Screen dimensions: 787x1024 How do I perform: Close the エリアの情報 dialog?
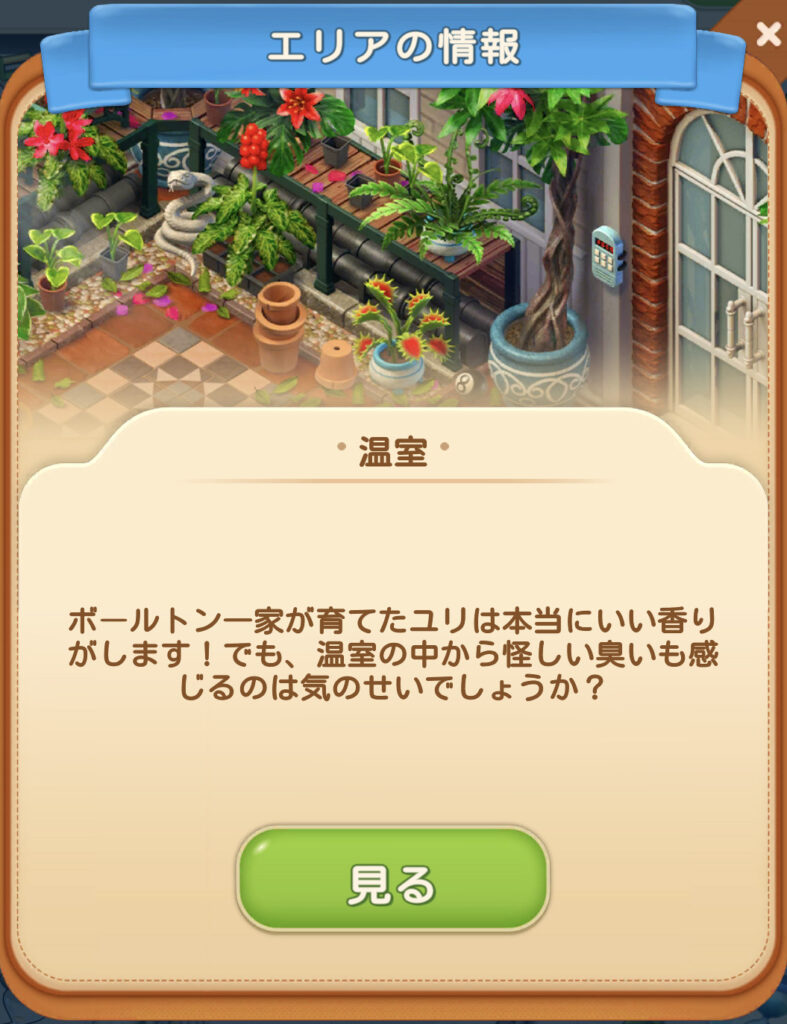click(767, 34)
